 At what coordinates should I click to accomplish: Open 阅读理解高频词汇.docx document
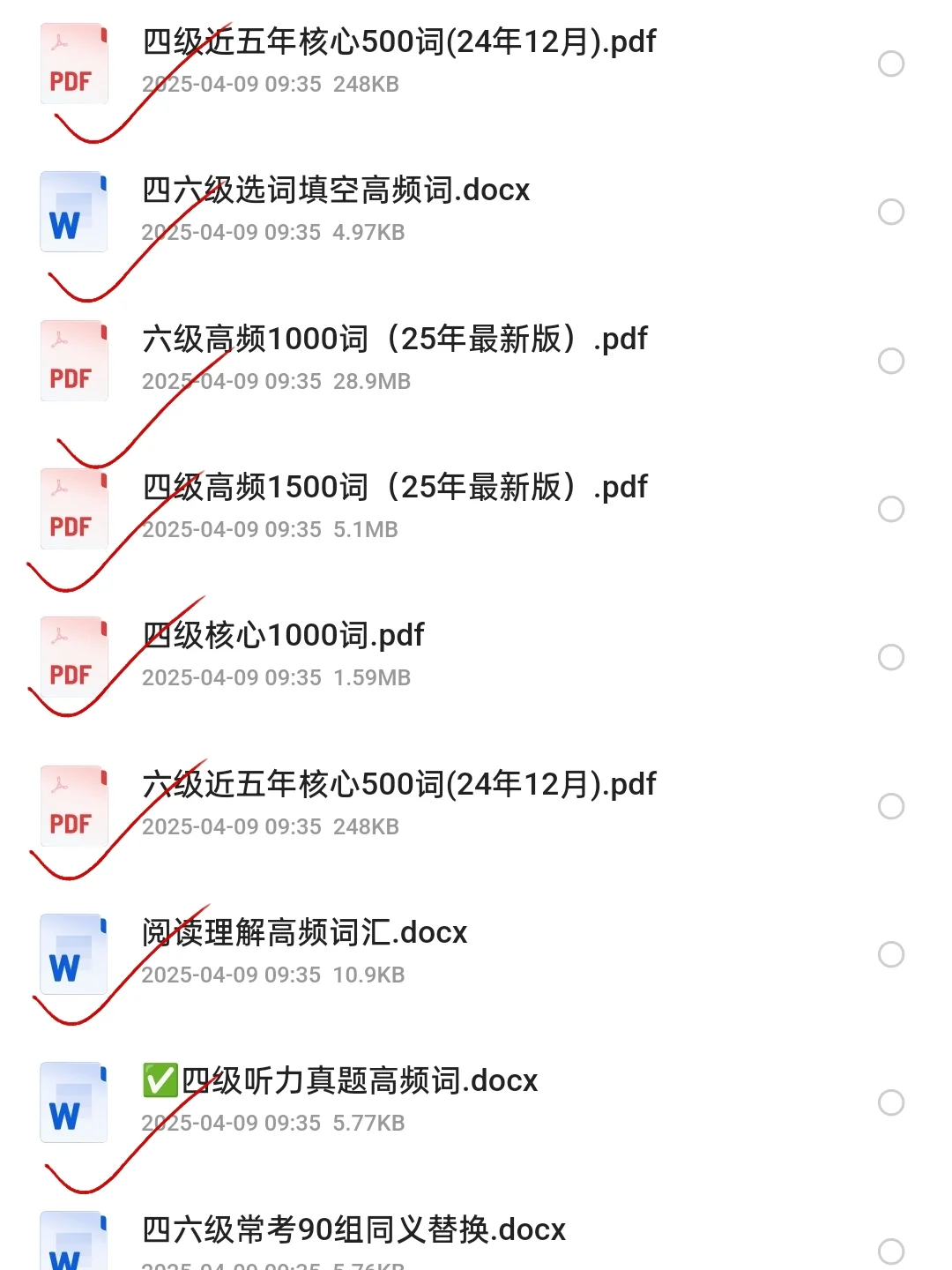click(304, 933)
